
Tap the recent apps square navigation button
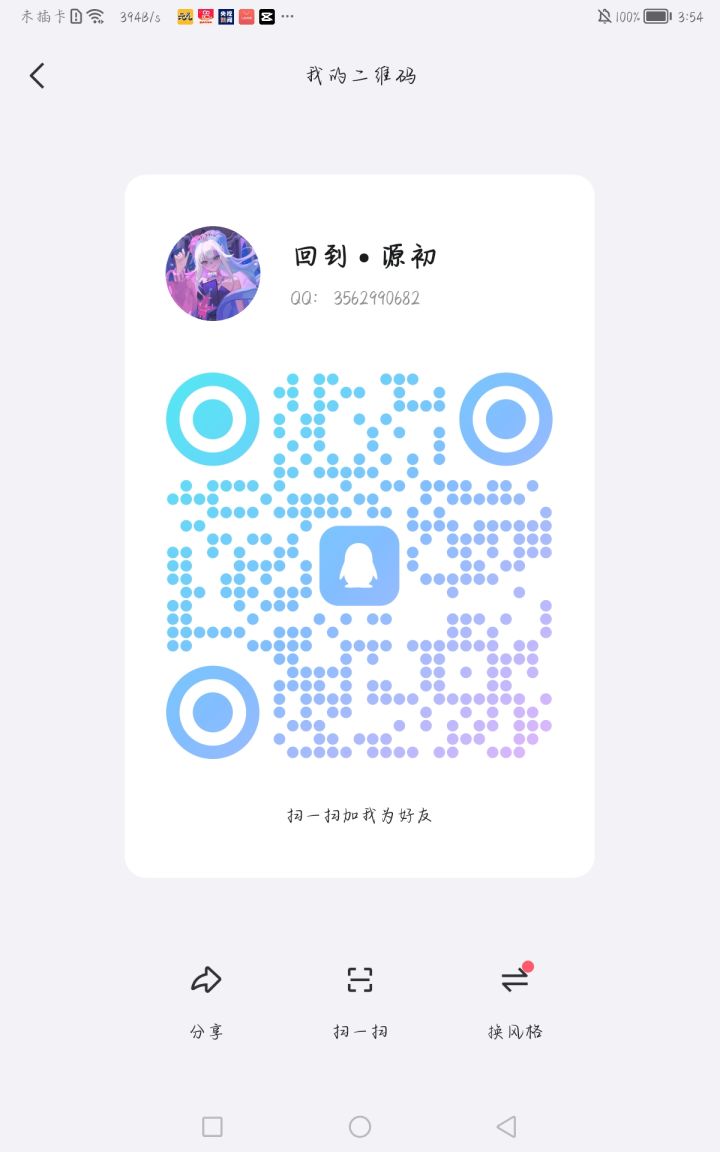211,1125
